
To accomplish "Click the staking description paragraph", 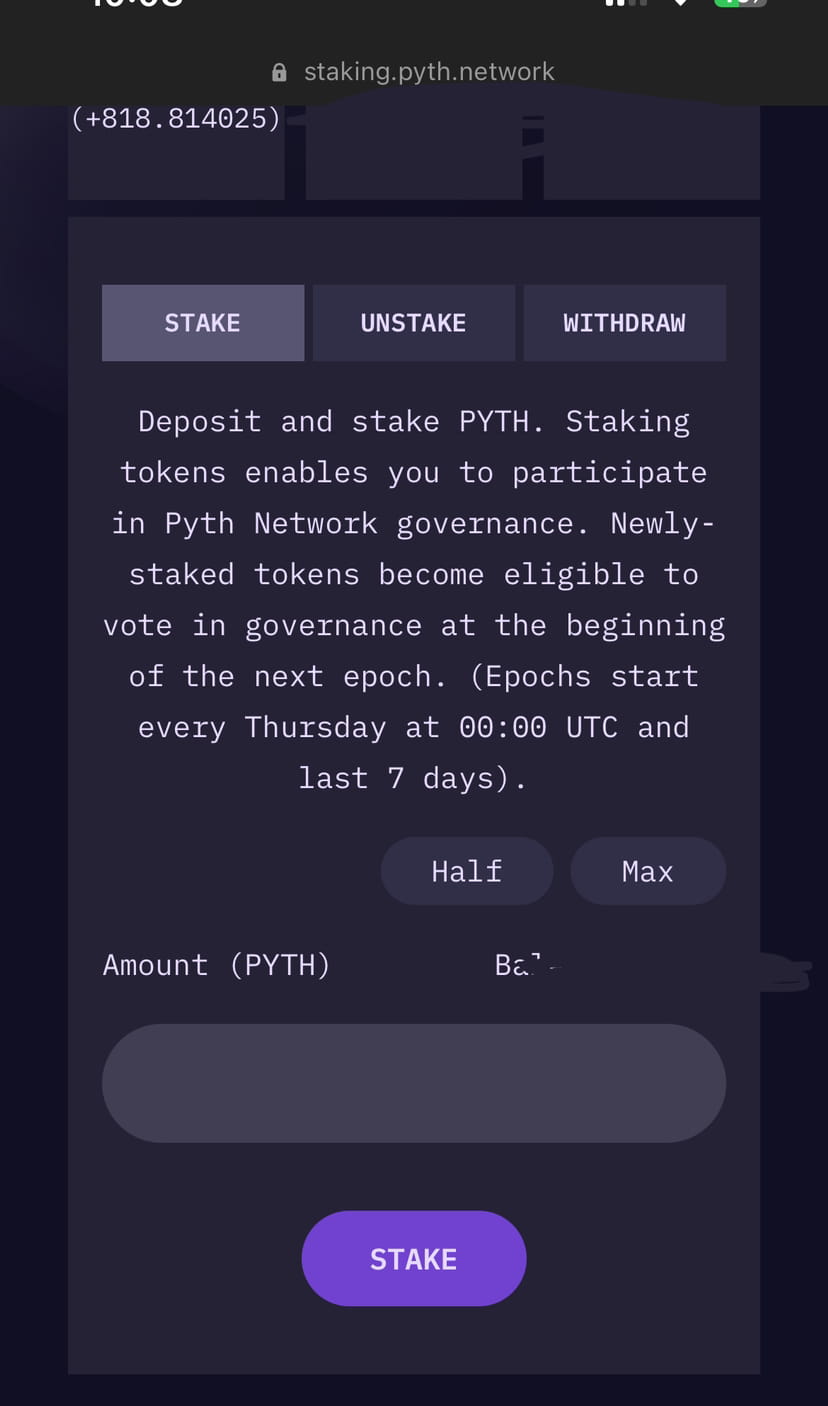I will coord(413,598).
